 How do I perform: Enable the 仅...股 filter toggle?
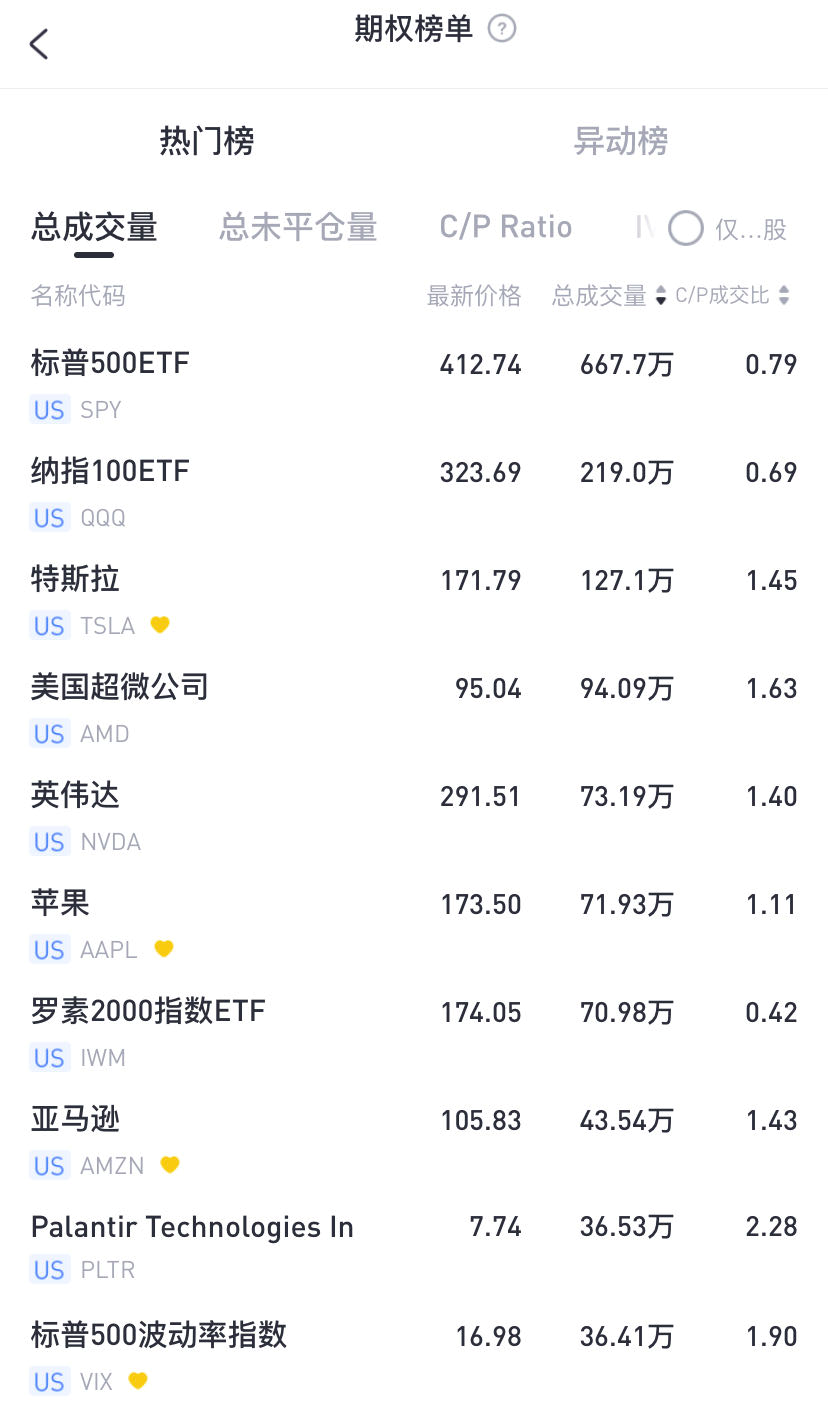686,229
